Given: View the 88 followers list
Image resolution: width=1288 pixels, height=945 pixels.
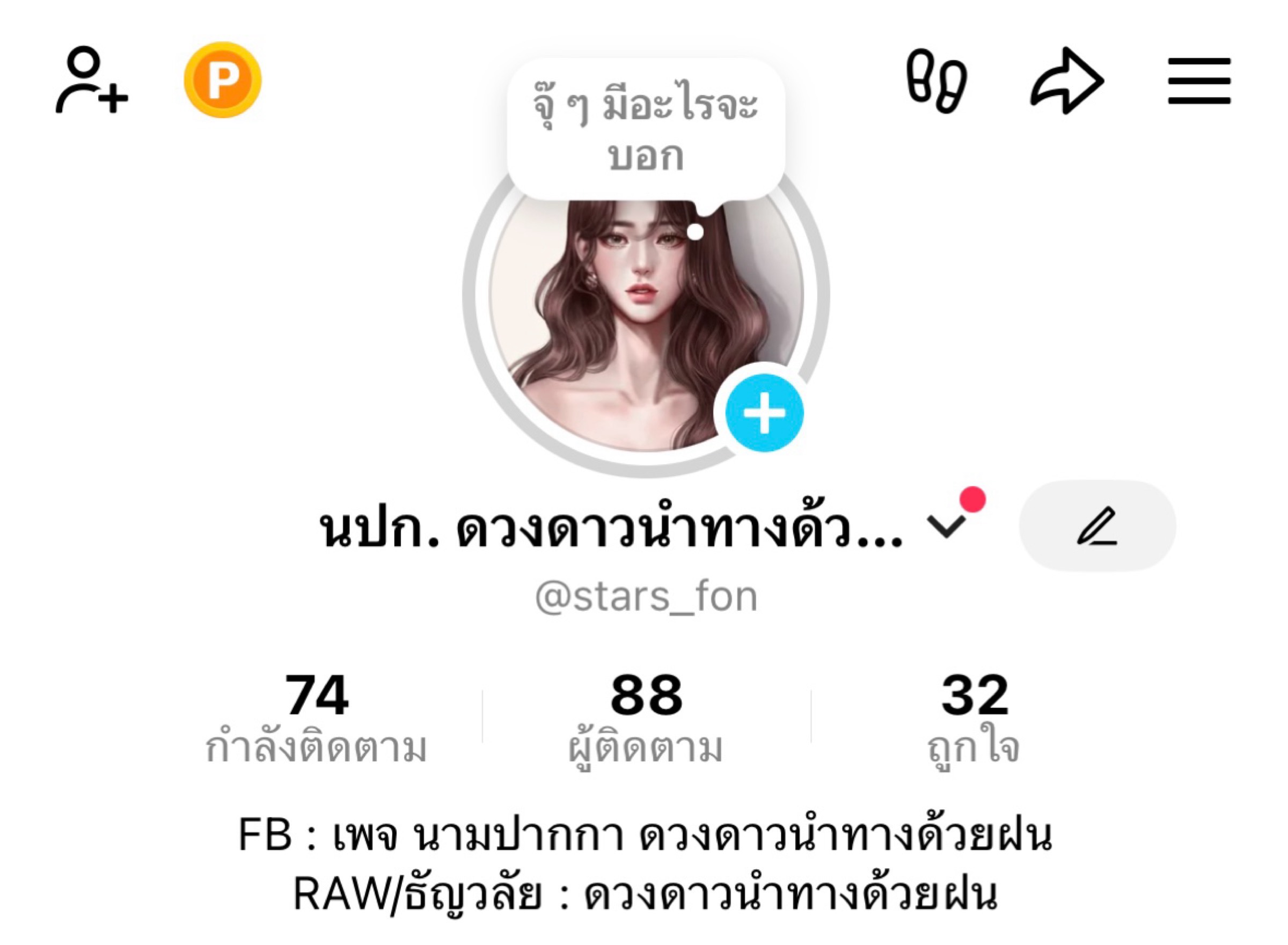Looking at the screenshot, I should [x=646, y=719].
